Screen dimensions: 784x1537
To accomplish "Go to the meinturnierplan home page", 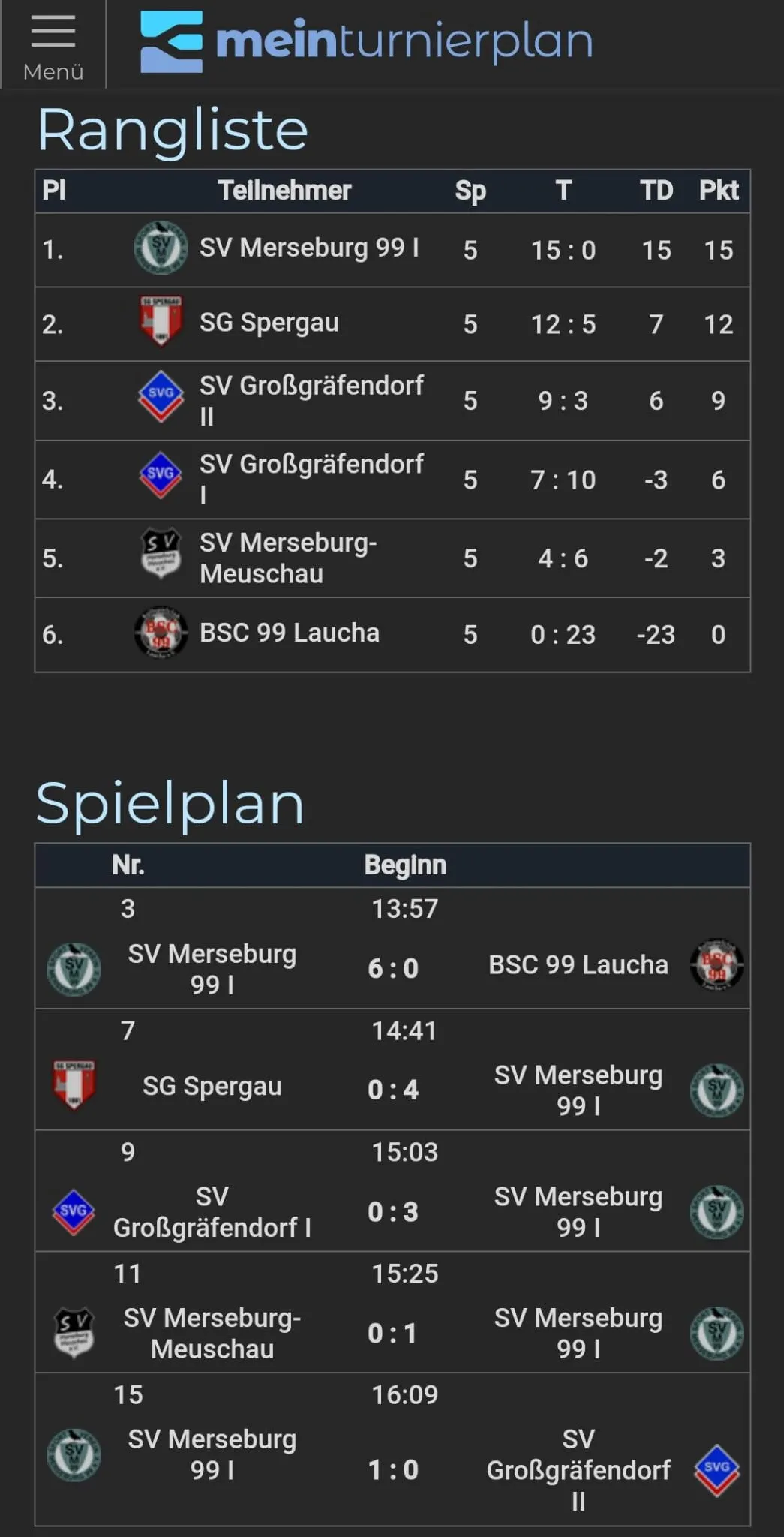I will click(x=366, y=41).
